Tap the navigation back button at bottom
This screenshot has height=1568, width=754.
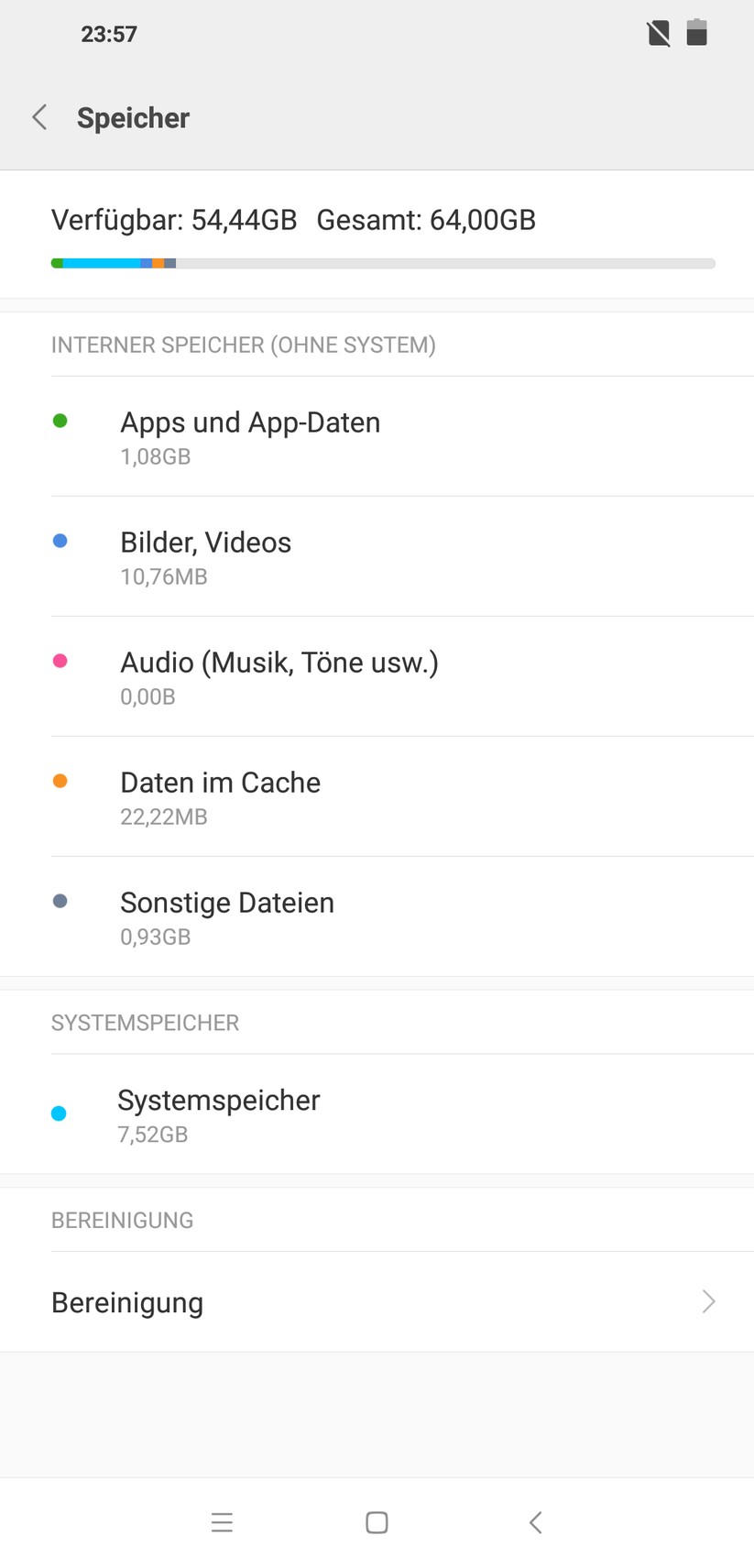(535, 1522)
